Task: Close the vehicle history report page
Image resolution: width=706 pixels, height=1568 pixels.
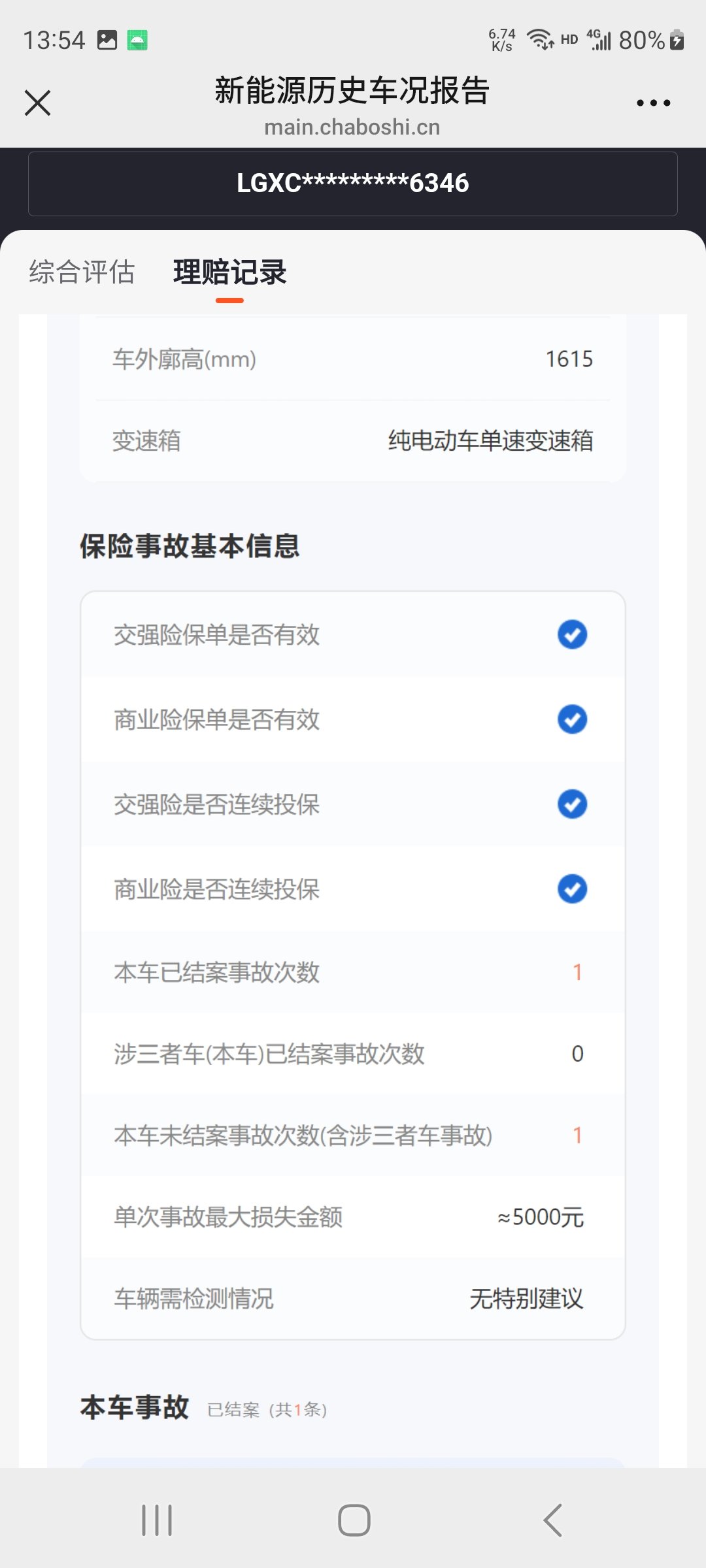Action: pos(38,103)
